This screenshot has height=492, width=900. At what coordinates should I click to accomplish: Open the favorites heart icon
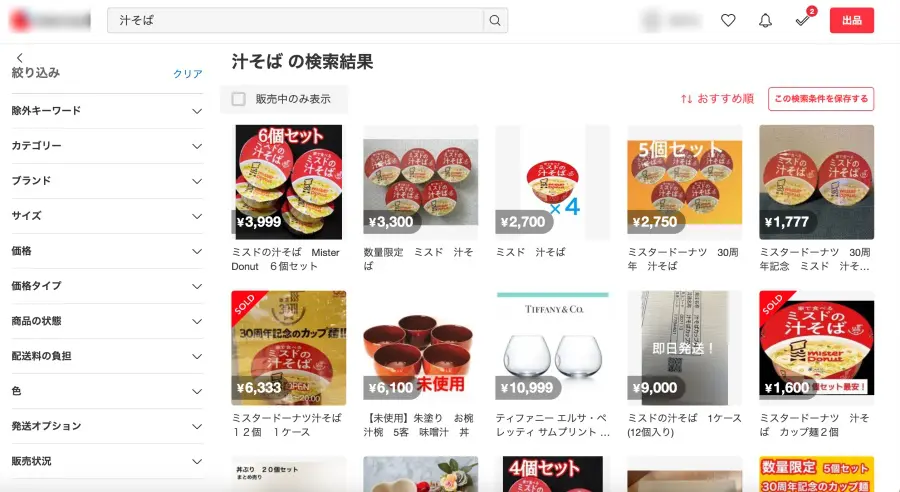[728, 20]
